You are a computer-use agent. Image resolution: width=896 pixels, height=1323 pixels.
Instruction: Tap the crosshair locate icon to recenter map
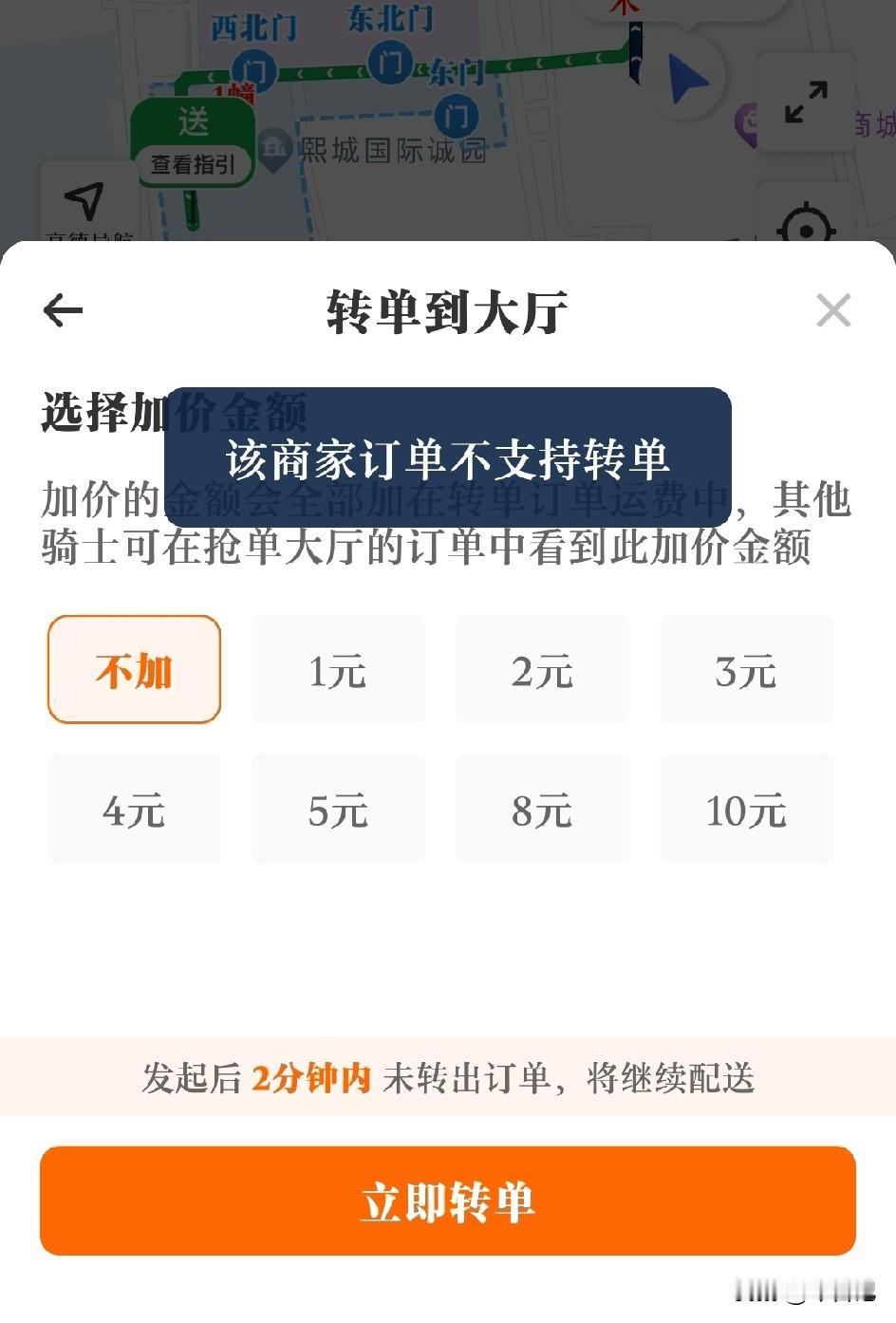805,225
